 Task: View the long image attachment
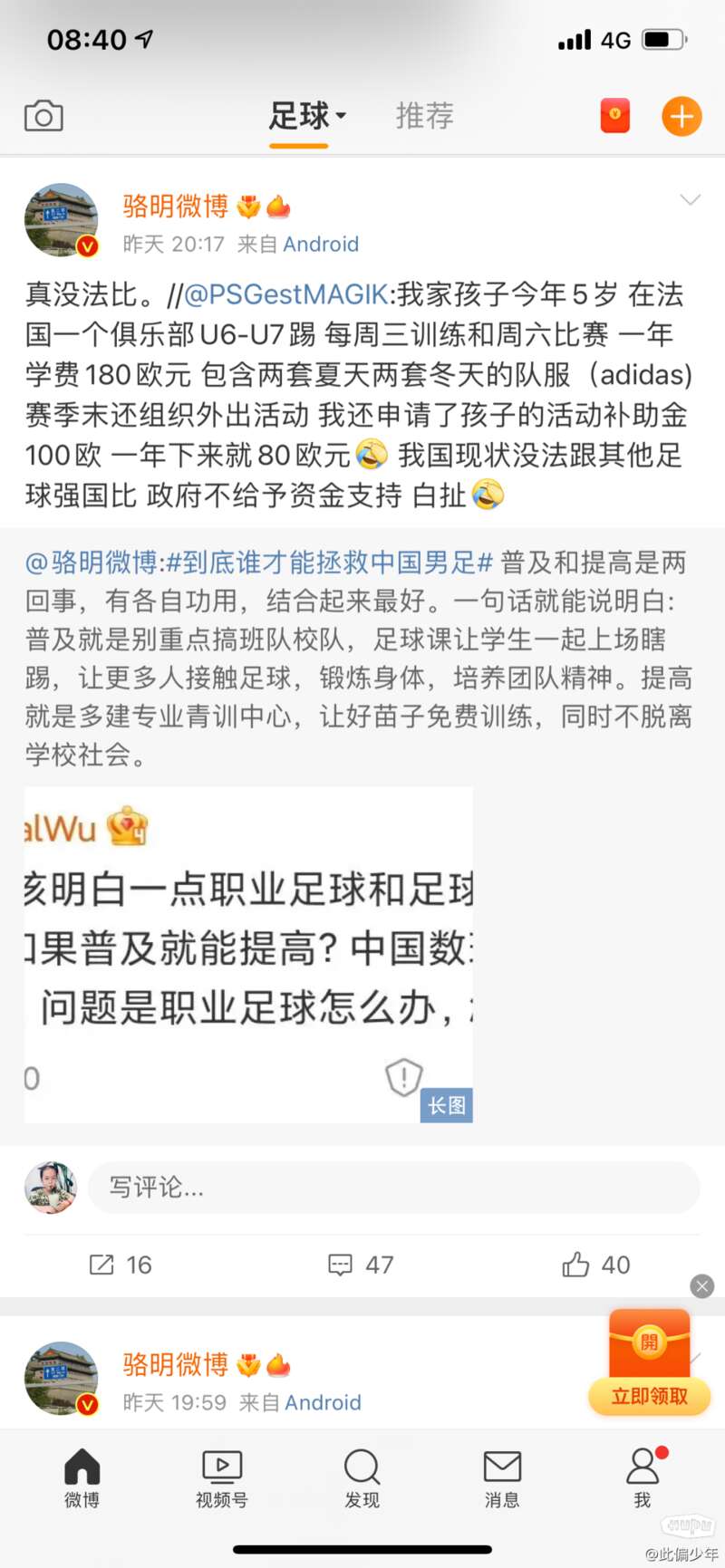pos(248,954)
